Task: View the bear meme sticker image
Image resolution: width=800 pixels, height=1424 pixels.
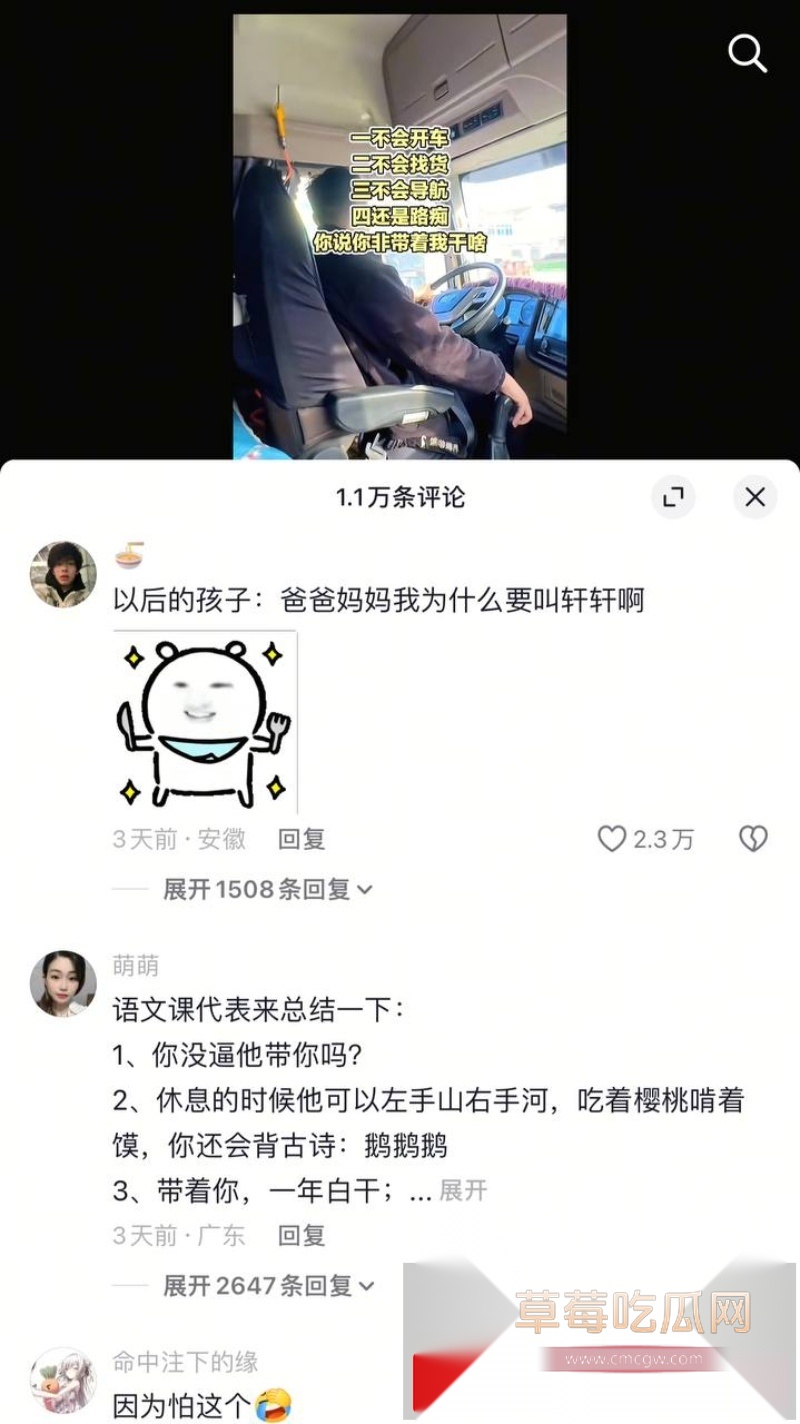Action: tap(203, 723)
